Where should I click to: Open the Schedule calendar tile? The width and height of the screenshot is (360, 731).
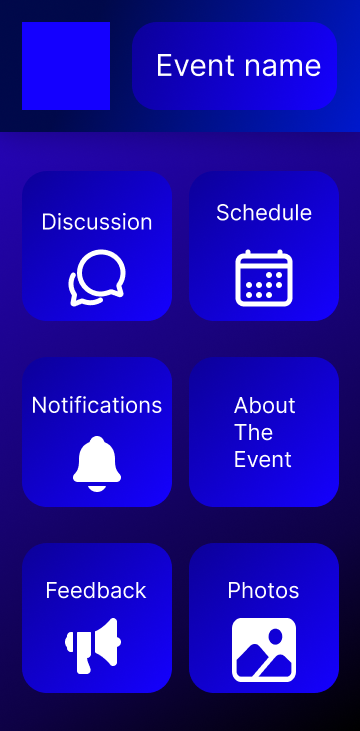pyautogui.click(x=264, y=246)
